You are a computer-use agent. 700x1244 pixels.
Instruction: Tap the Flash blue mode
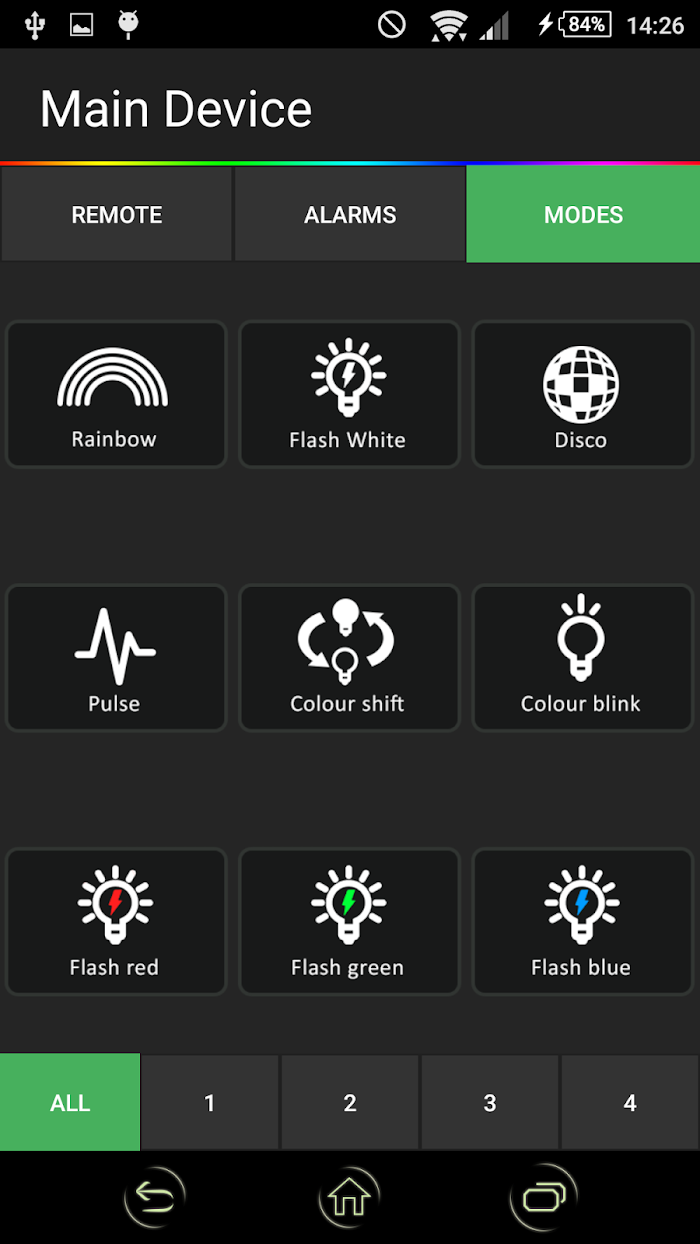click(x=582, y=922)
